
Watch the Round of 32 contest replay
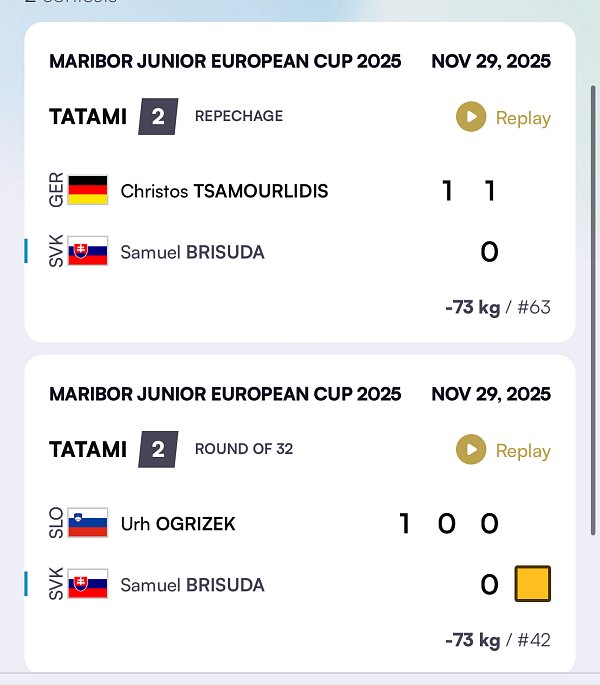(x=503, y=451)
